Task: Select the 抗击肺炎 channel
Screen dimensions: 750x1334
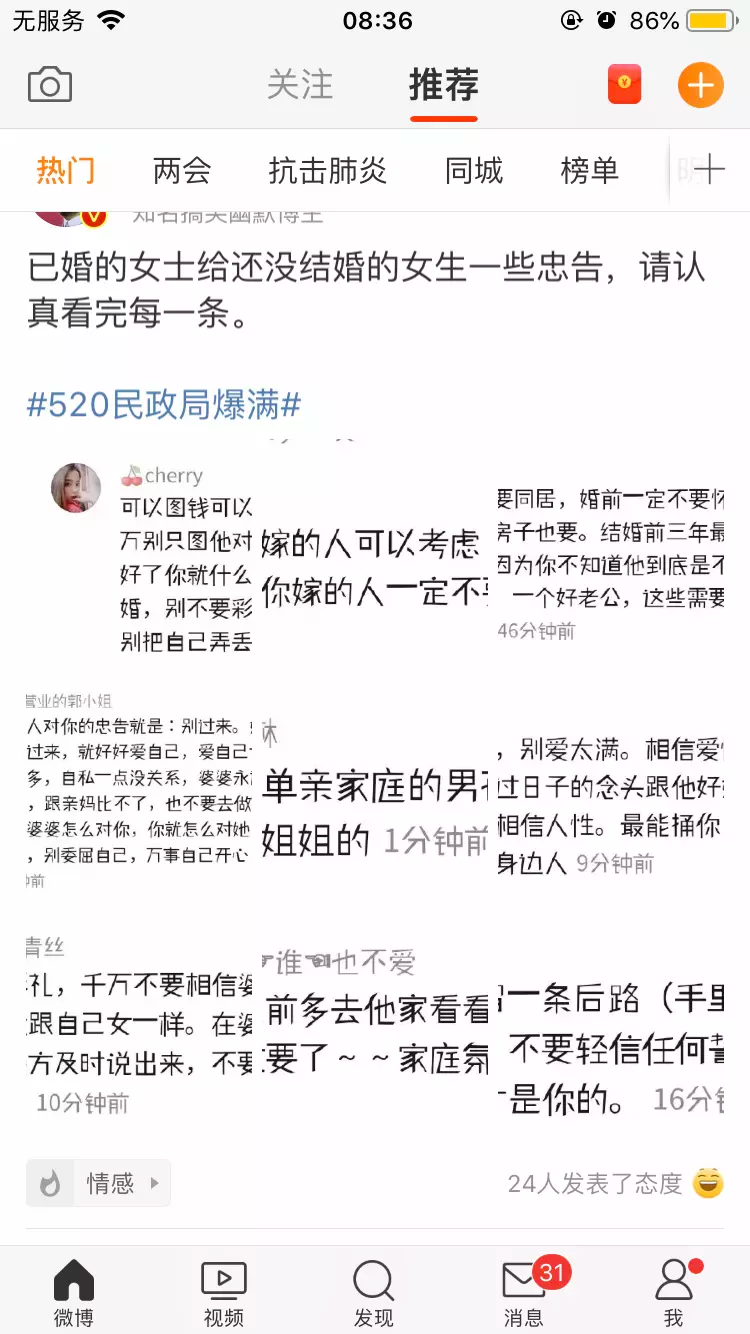Action: [x=327, y=171]
